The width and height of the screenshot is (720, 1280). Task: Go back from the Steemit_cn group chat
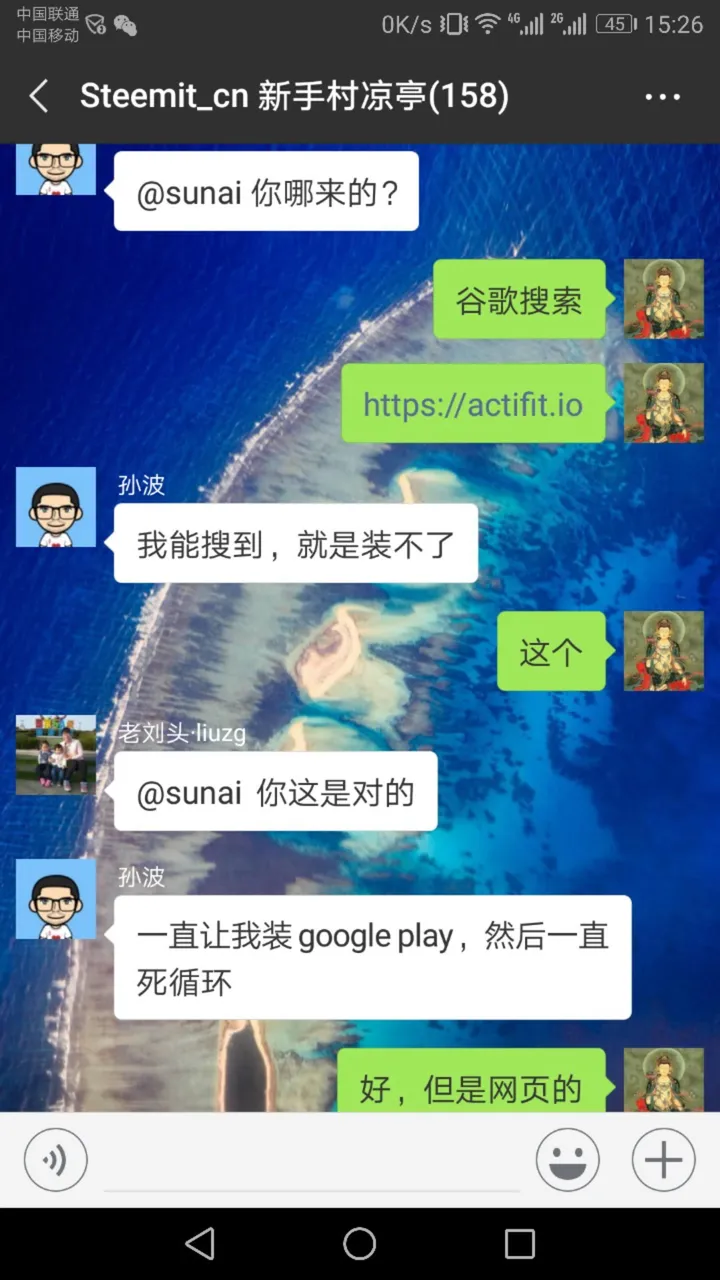coord(38,97)
